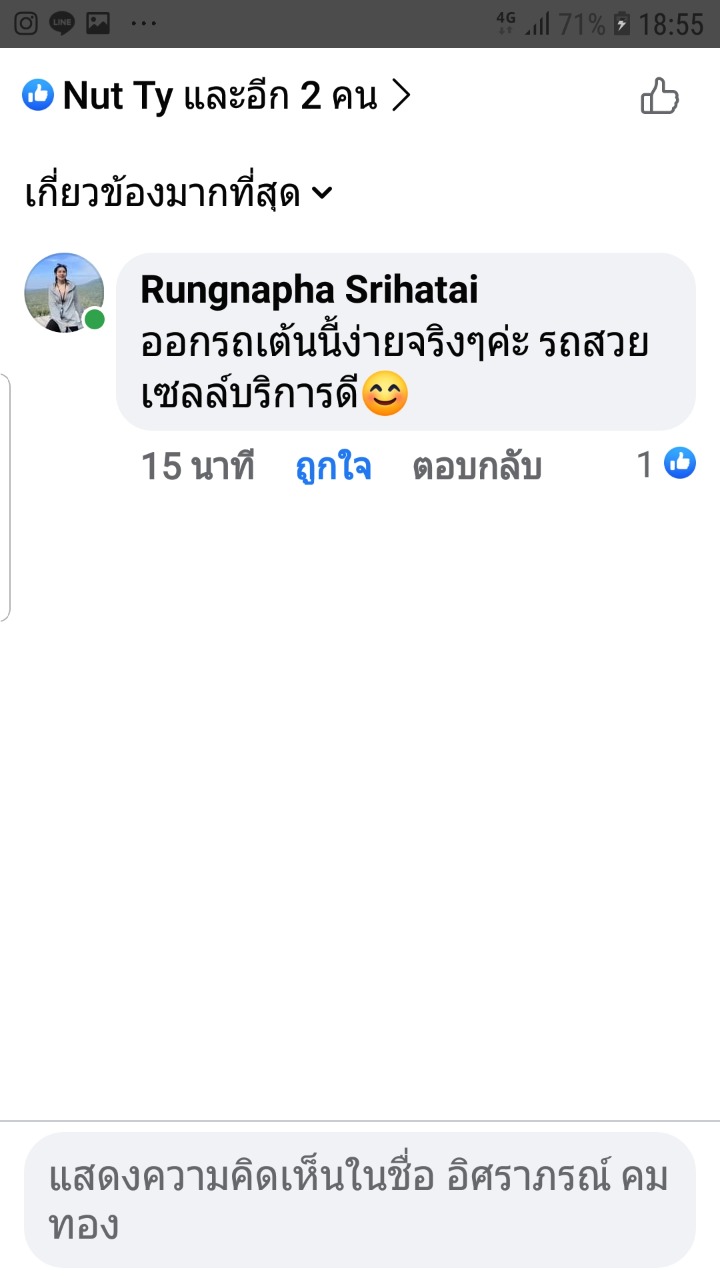Tap the comment field แสดงความคิดเห็นในชื่อ
The height and width of the screenshot is (1280, 720).
coord(360,1199)
